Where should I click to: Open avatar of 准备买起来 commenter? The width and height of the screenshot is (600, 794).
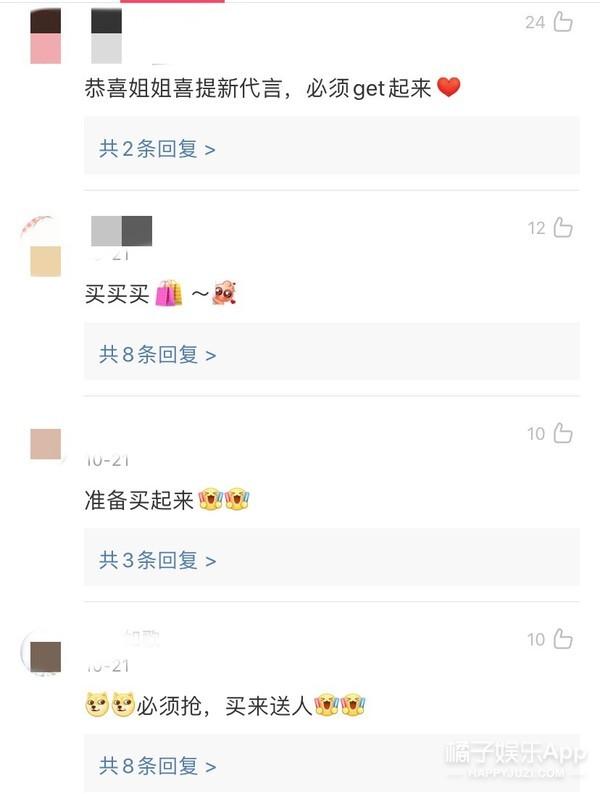(x=45, y=444)
